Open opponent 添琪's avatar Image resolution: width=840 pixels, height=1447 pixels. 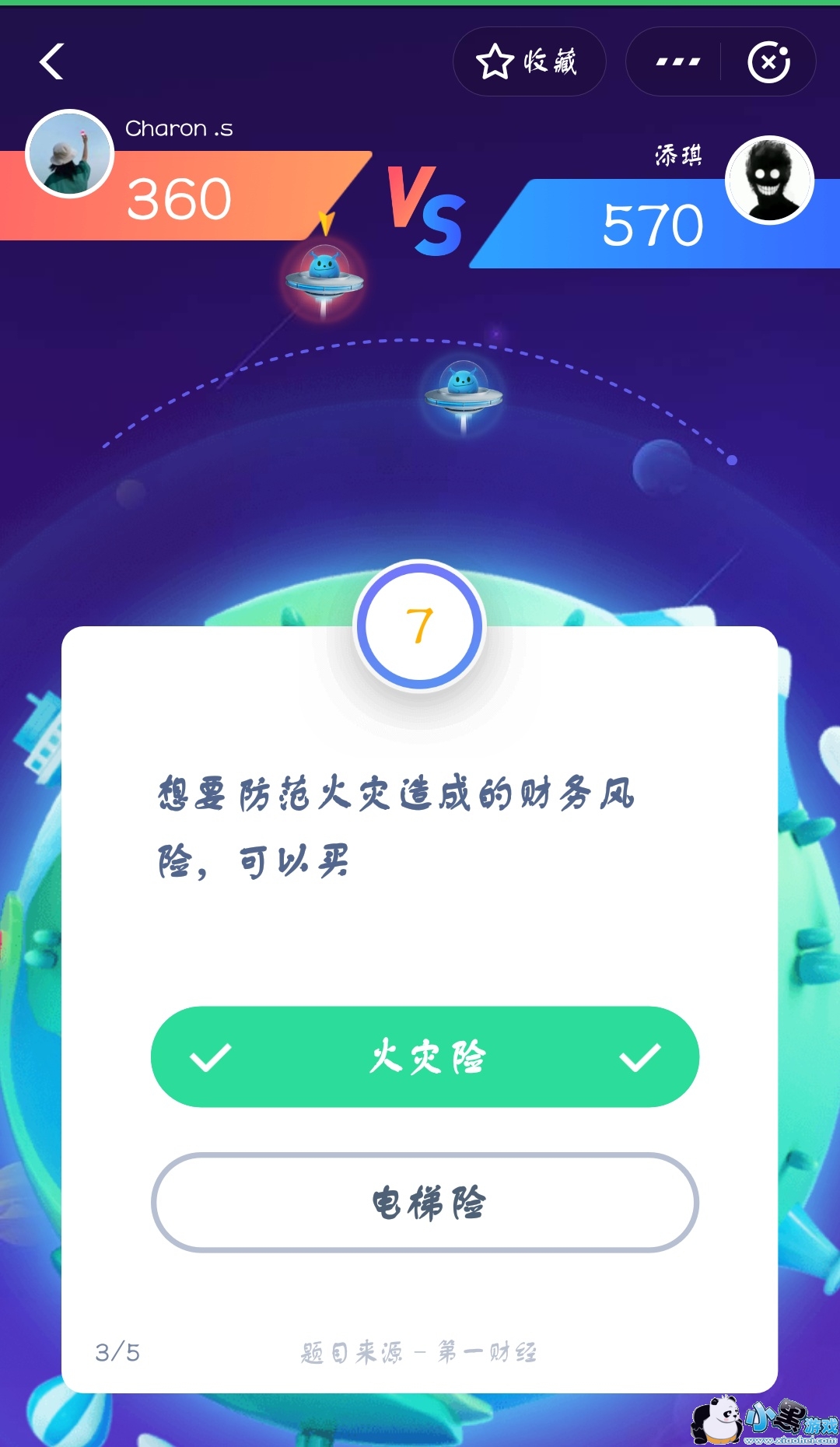point(769,180)
